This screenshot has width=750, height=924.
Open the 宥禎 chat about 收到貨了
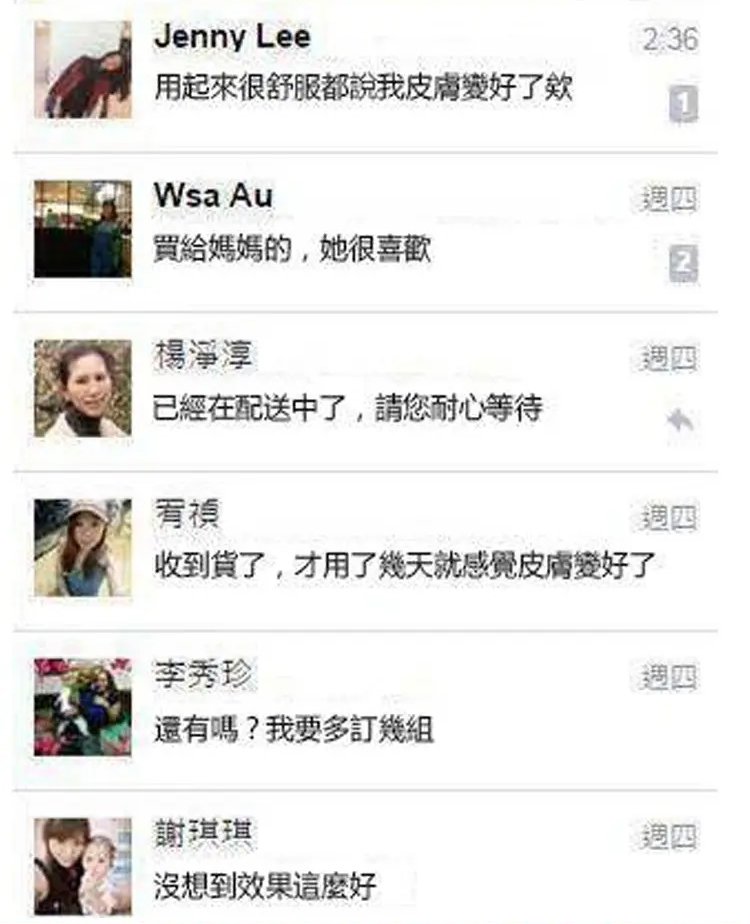(x=365, y=551)
